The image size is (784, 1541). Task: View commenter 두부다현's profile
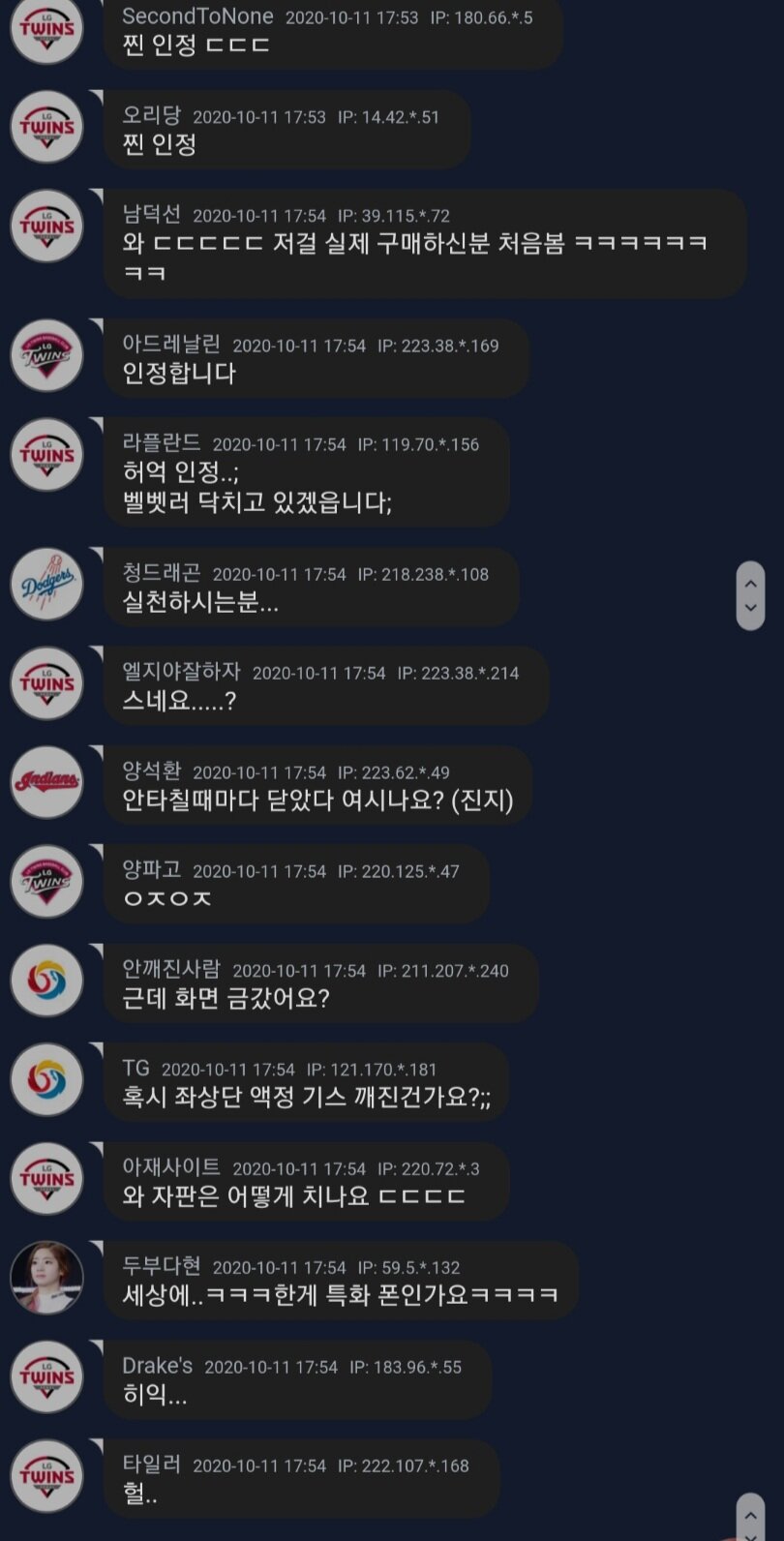tap(46, 1278)
